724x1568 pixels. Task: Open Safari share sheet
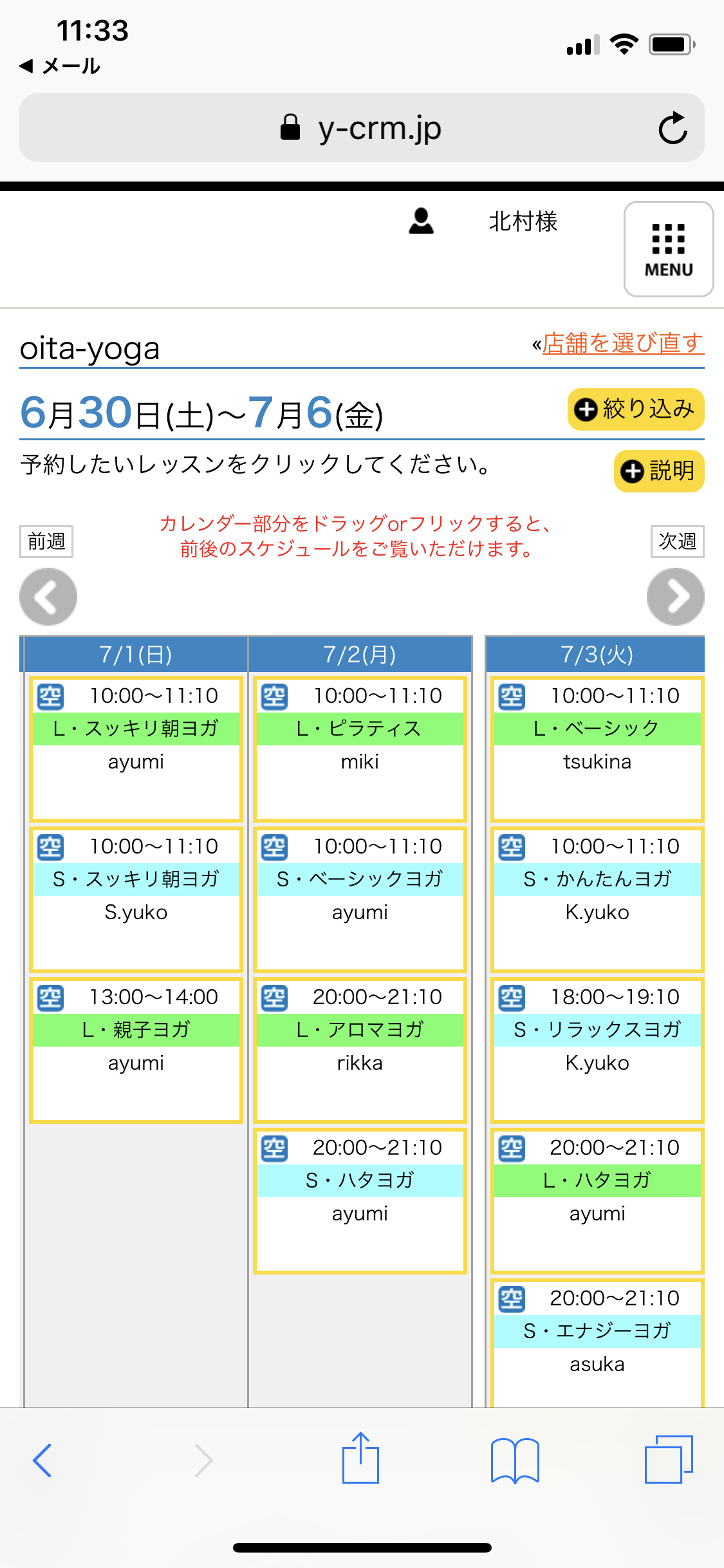[x=360, y=1458]
